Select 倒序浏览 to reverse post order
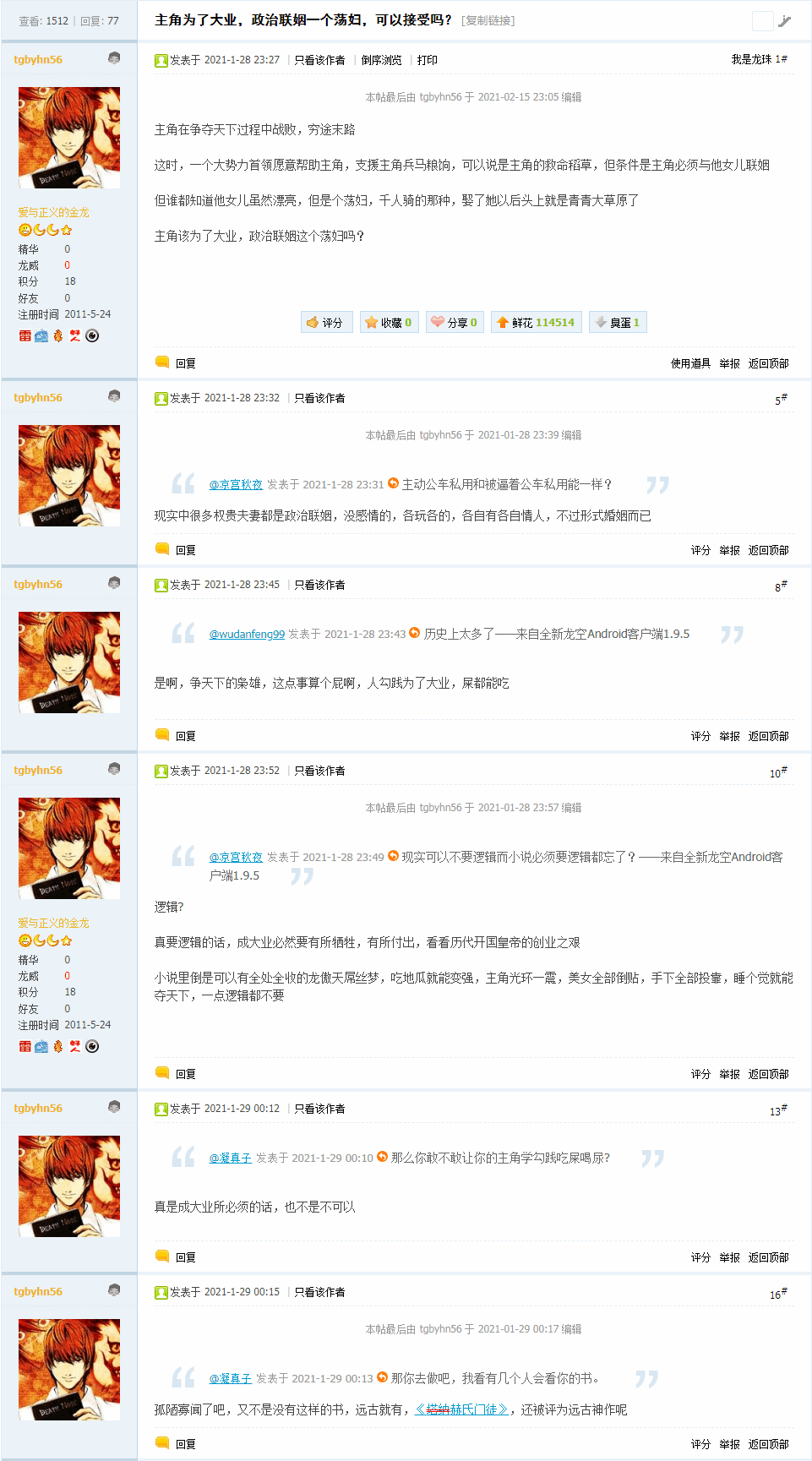Viewport: 812px width, 1461px height. tap(382, 60)
